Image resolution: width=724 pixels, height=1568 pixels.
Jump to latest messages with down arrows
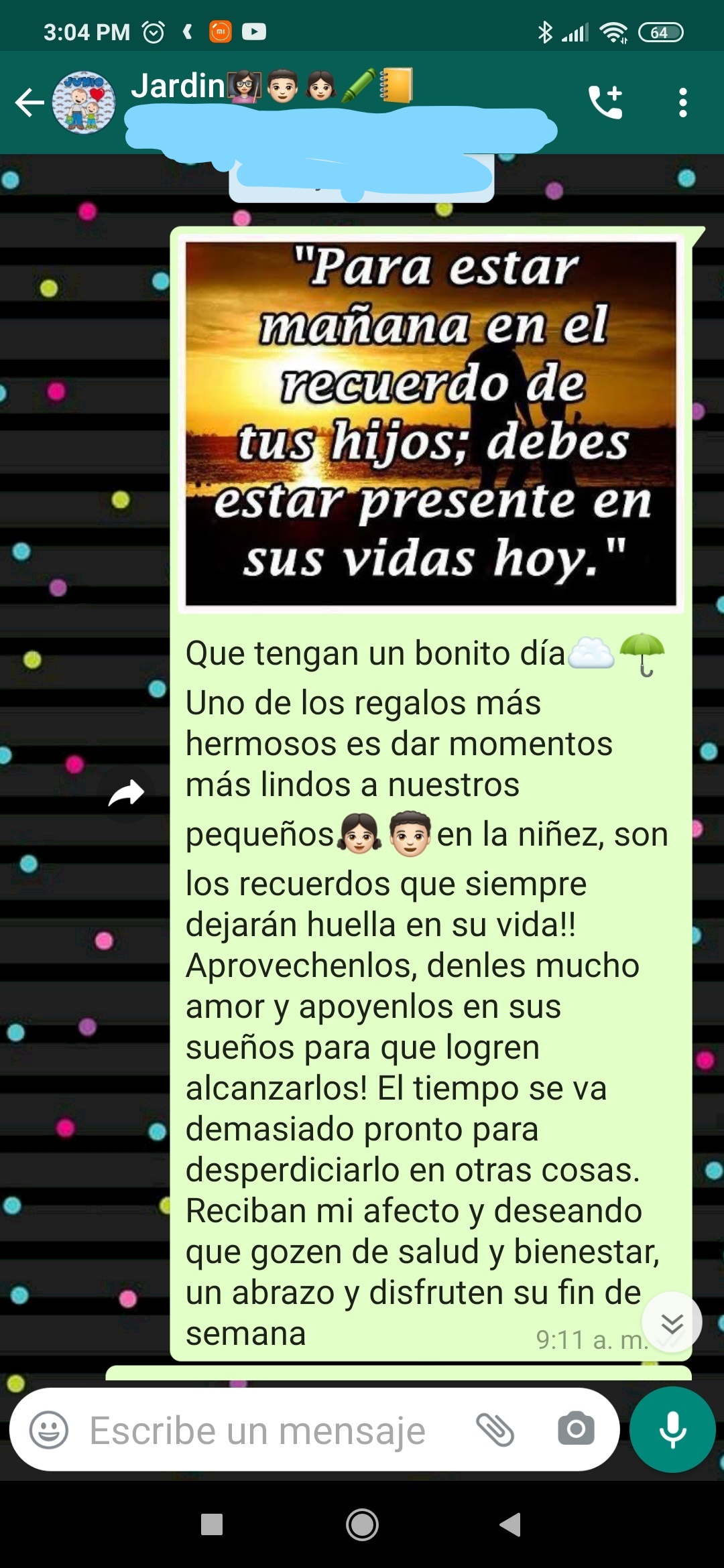[x=672, y=1323]
